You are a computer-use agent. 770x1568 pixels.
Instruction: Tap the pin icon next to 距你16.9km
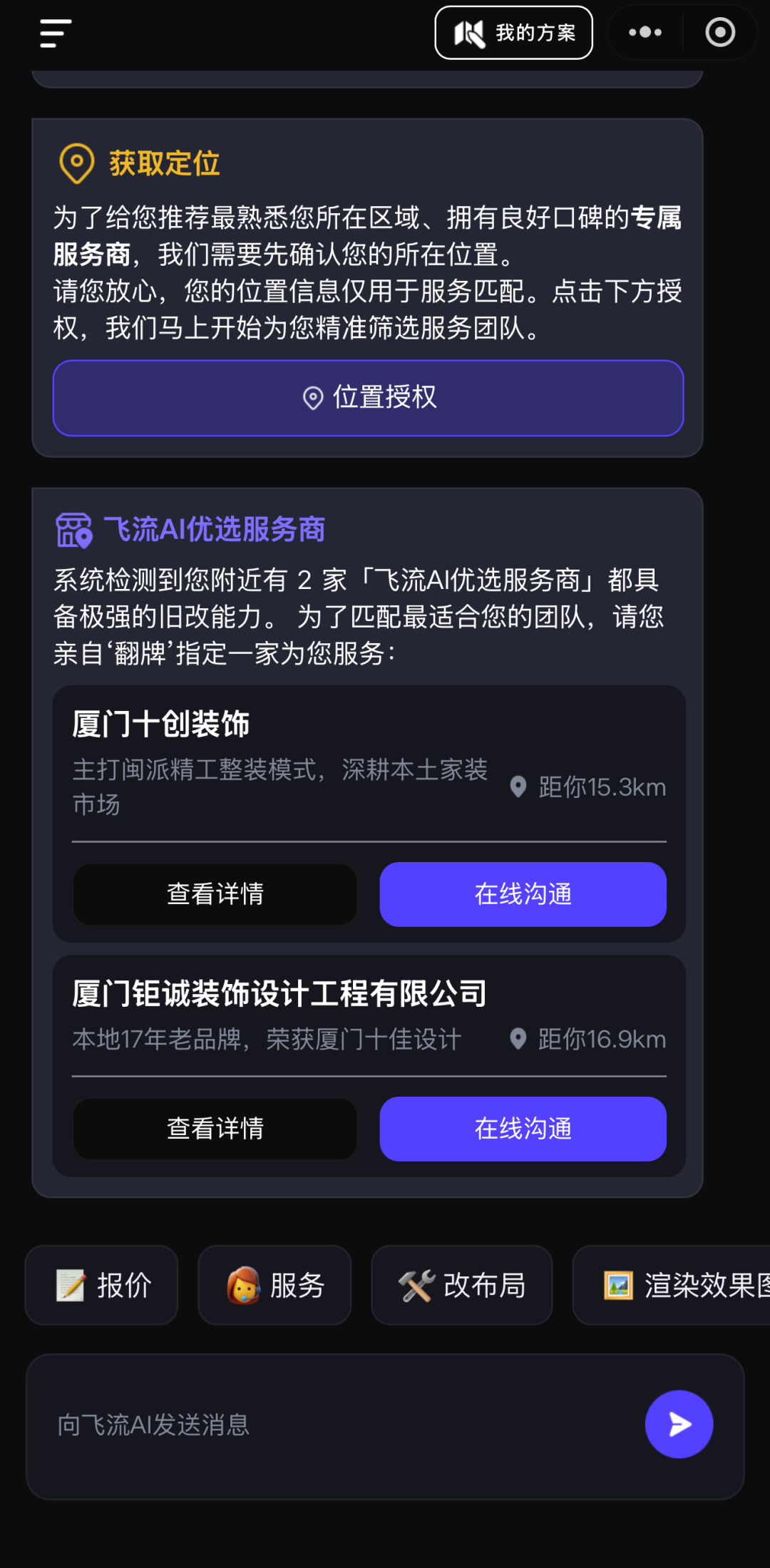pos(518,1039)
